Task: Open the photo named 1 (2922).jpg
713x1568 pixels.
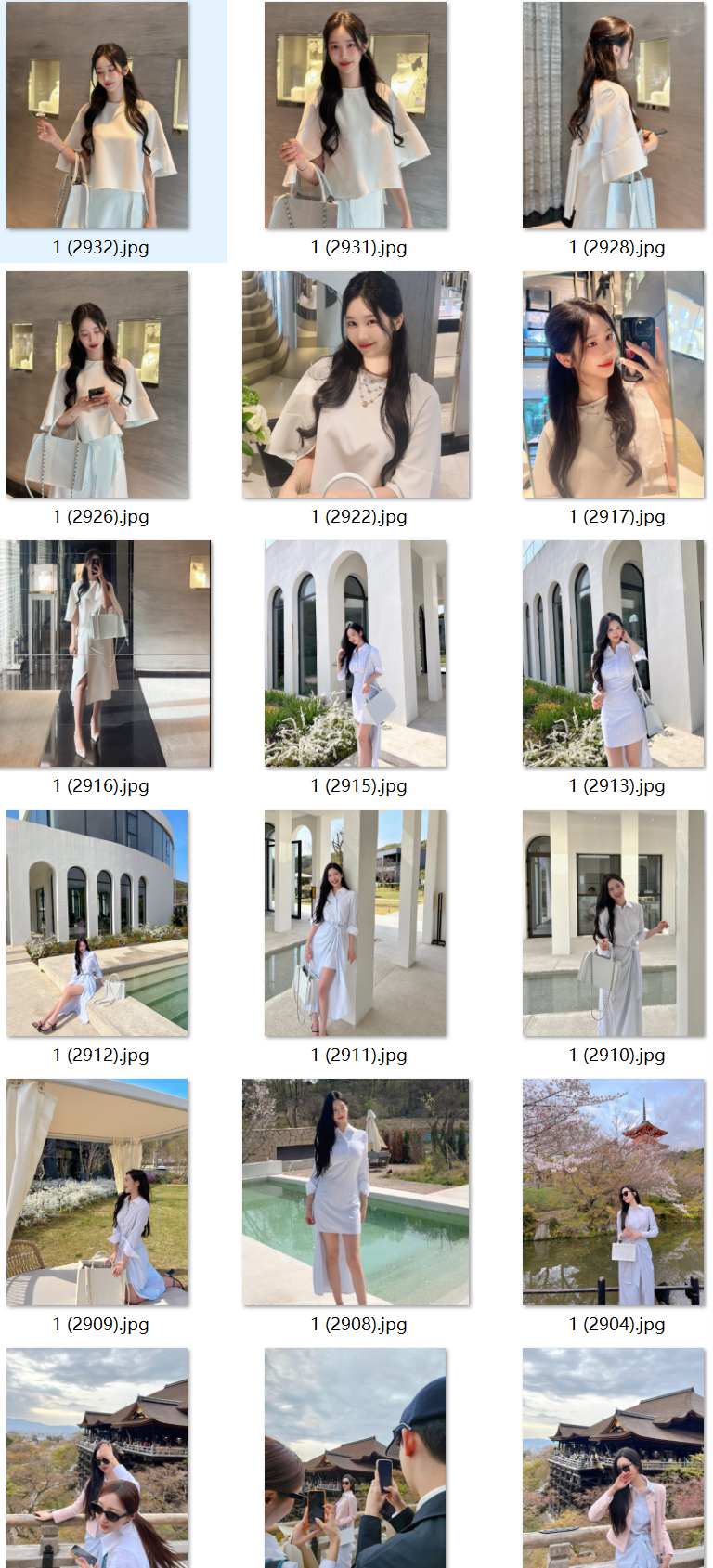Action: [356, 385]
